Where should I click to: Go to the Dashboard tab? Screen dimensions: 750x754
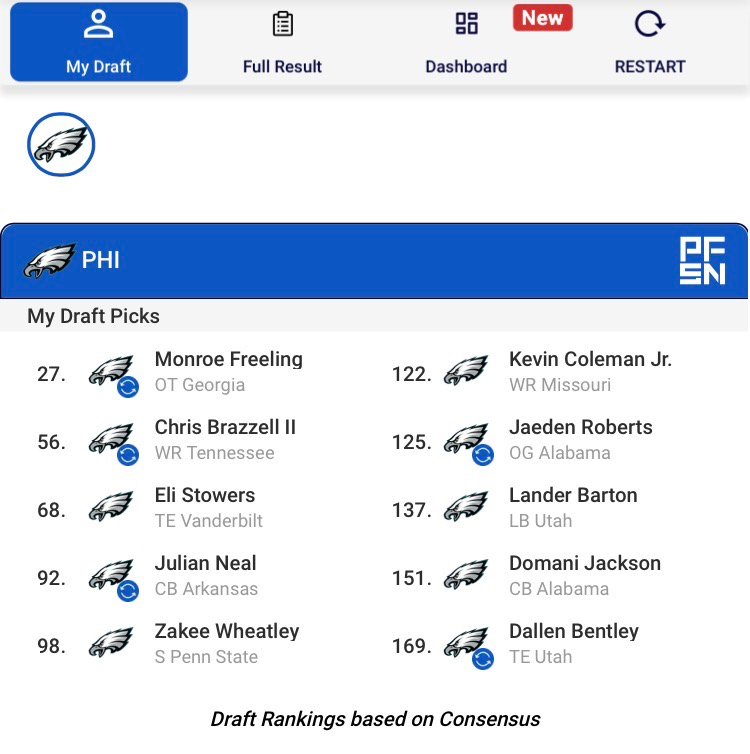click(466, 42)
